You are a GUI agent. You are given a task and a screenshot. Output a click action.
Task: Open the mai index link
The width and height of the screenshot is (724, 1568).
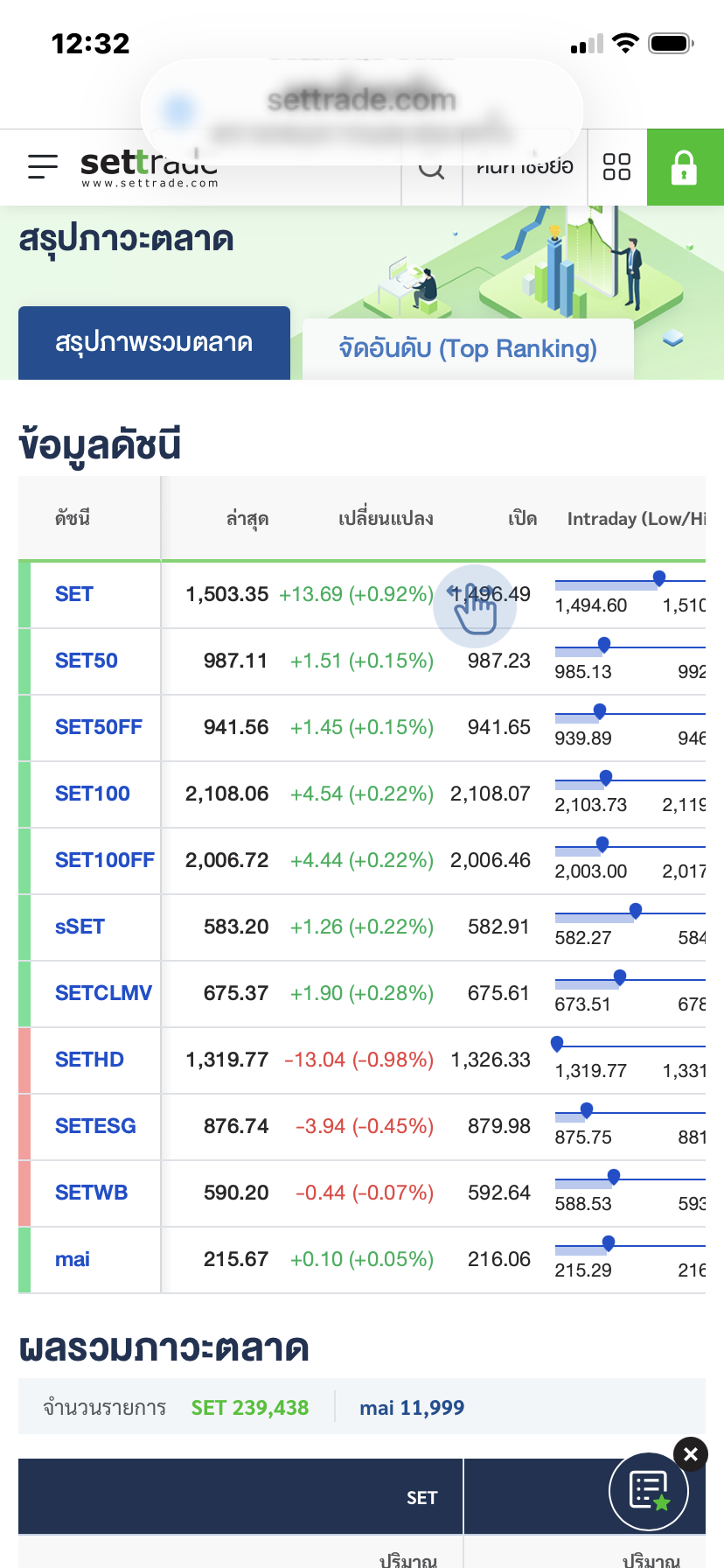(73, 1260)
